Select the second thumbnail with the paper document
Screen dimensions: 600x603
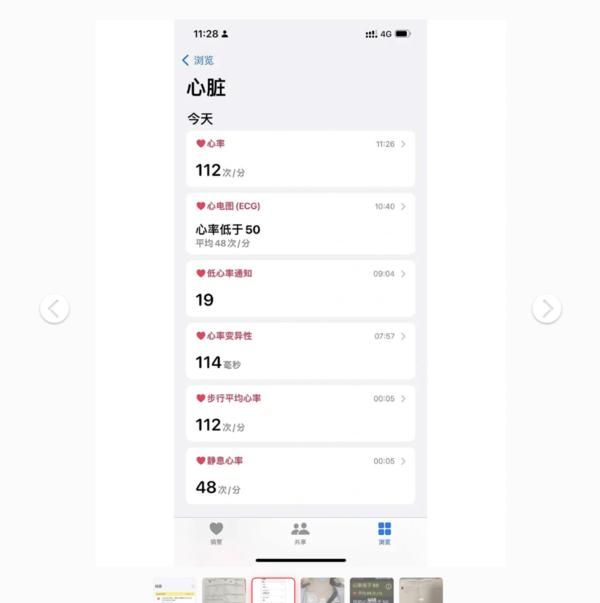tap(224, 590)
